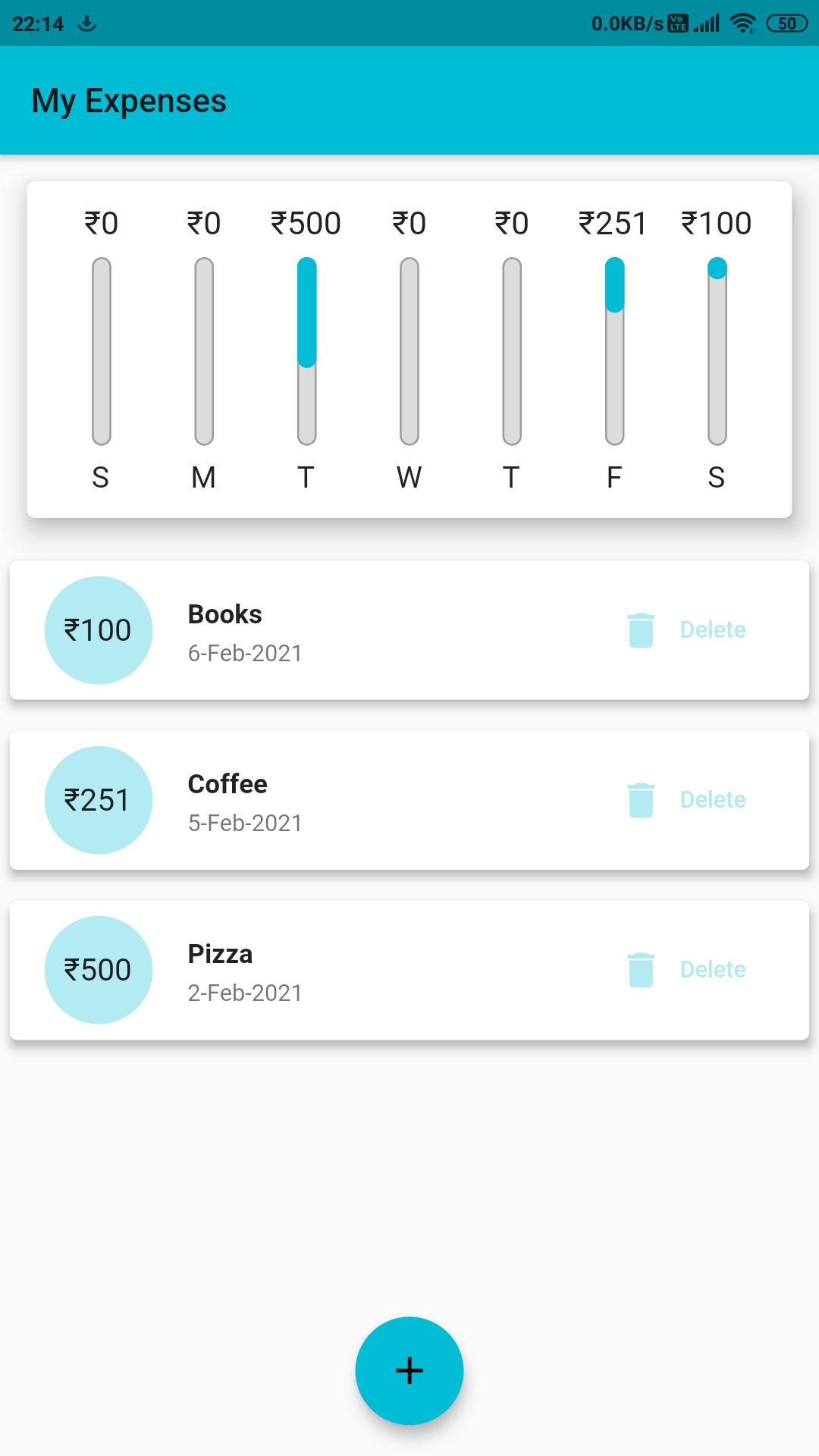Add a new expense

pos(409,1370)
